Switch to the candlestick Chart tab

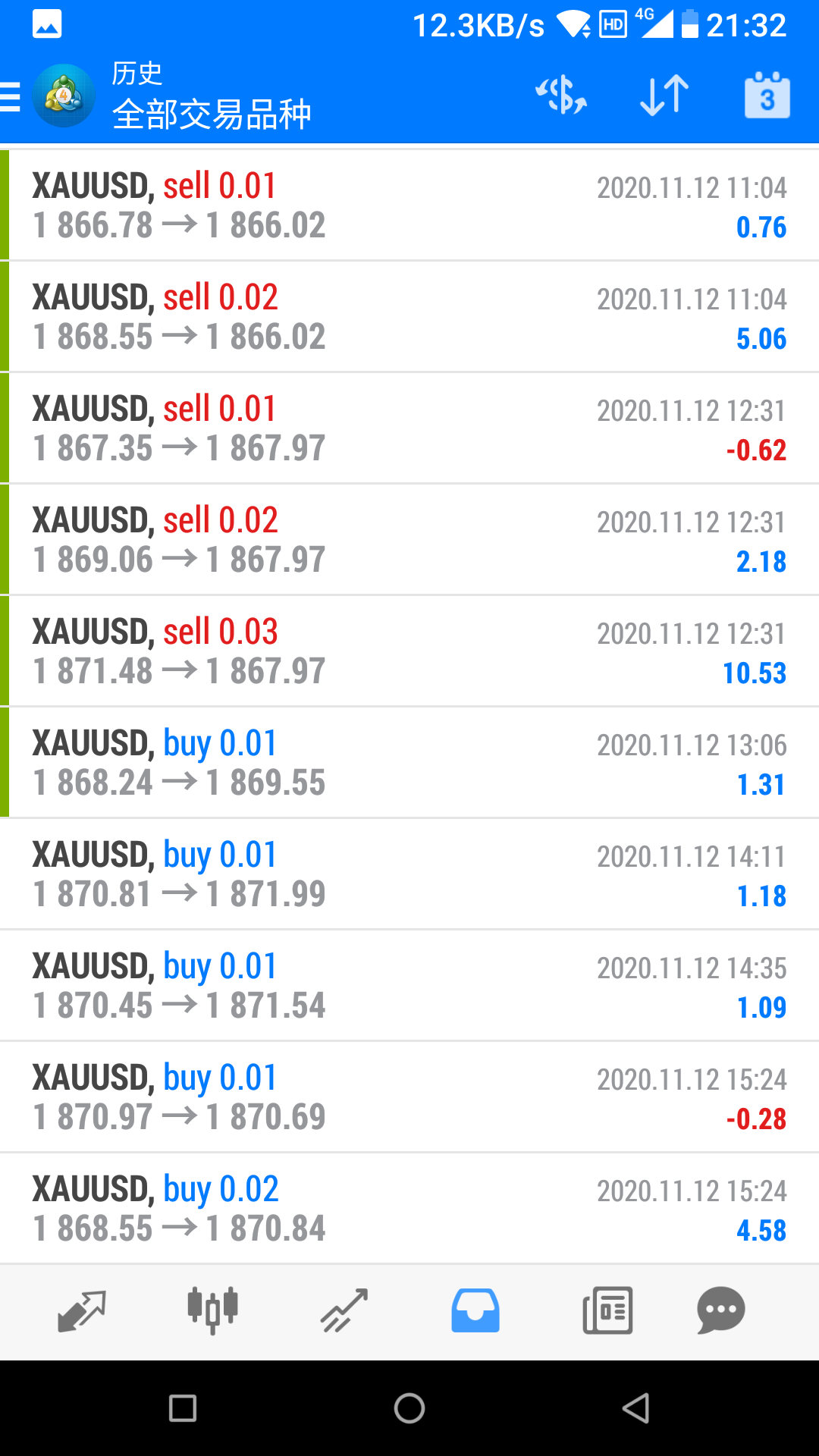click(213, 1310)
